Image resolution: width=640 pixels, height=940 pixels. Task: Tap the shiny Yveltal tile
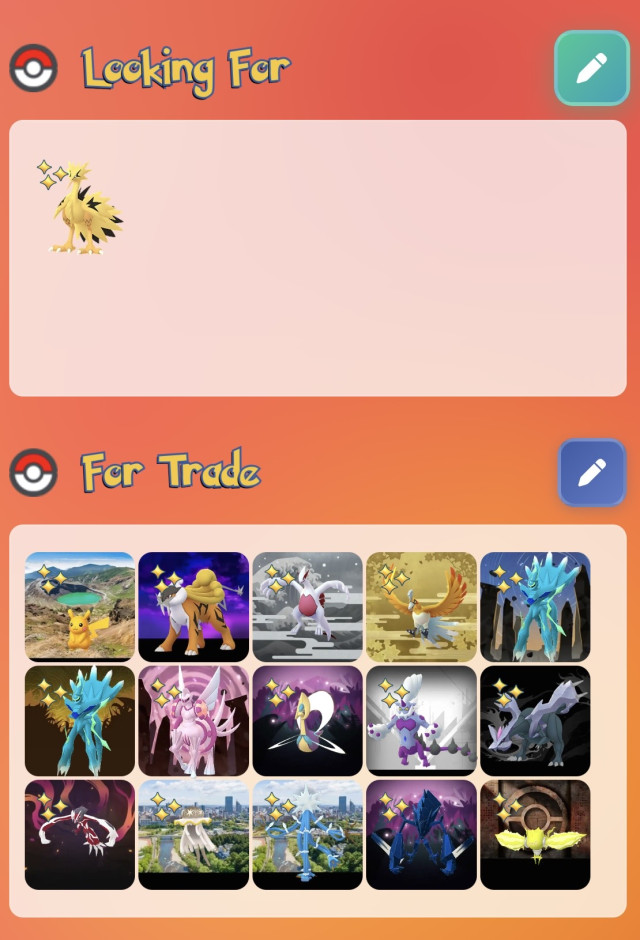click(x=80, y=834)
